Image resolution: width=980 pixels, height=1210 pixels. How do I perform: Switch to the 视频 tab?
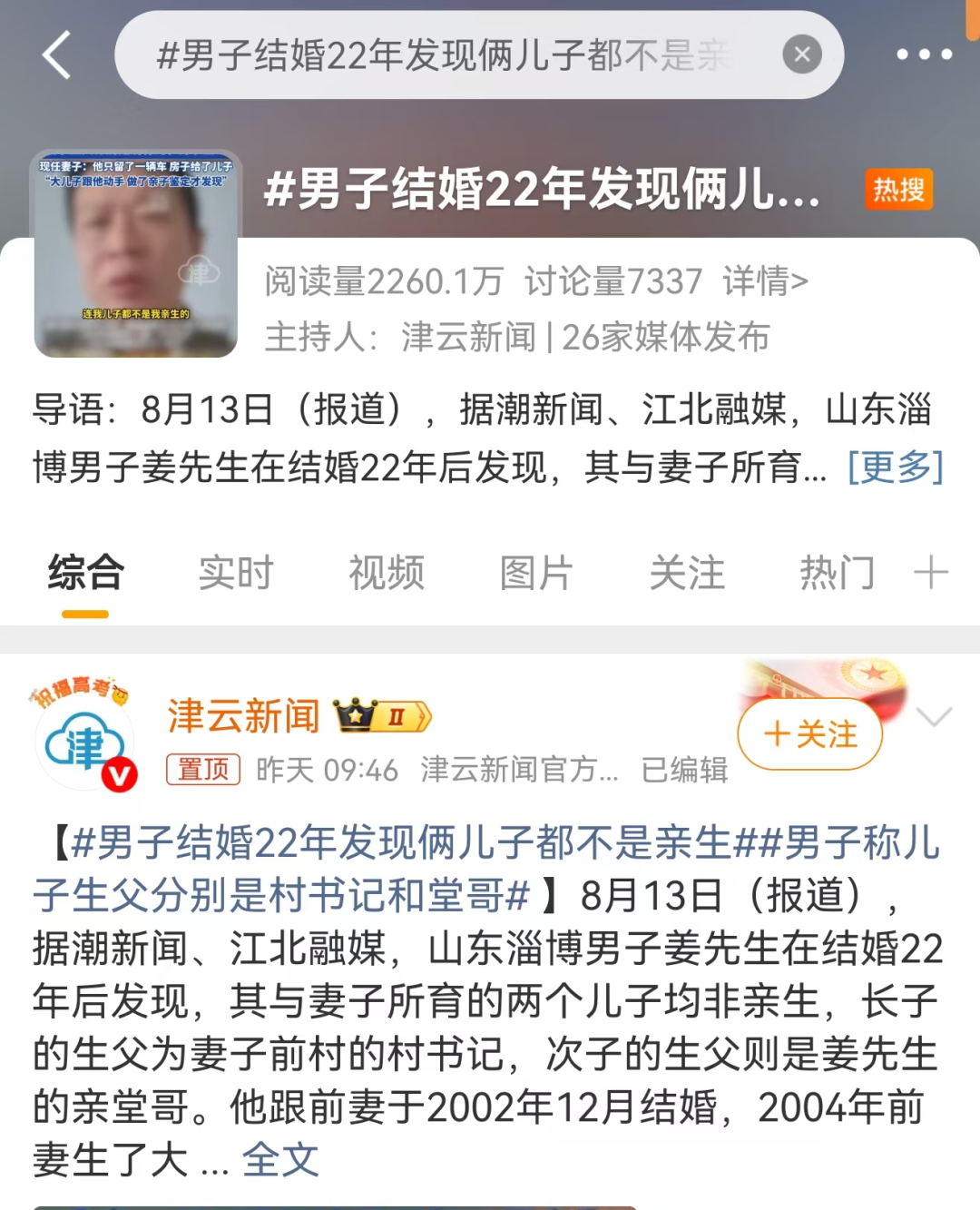387,574
